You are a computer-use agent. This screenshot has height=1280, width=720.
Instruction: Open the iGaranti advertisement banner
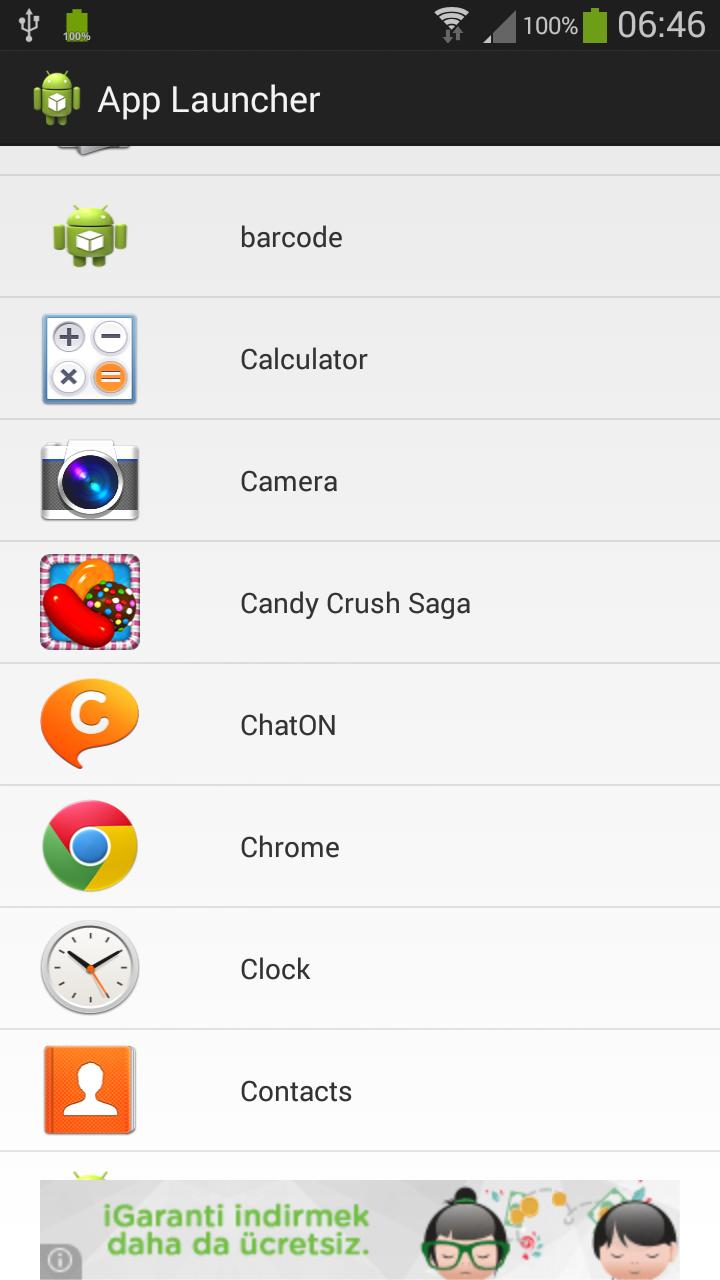pos(360,1228)
